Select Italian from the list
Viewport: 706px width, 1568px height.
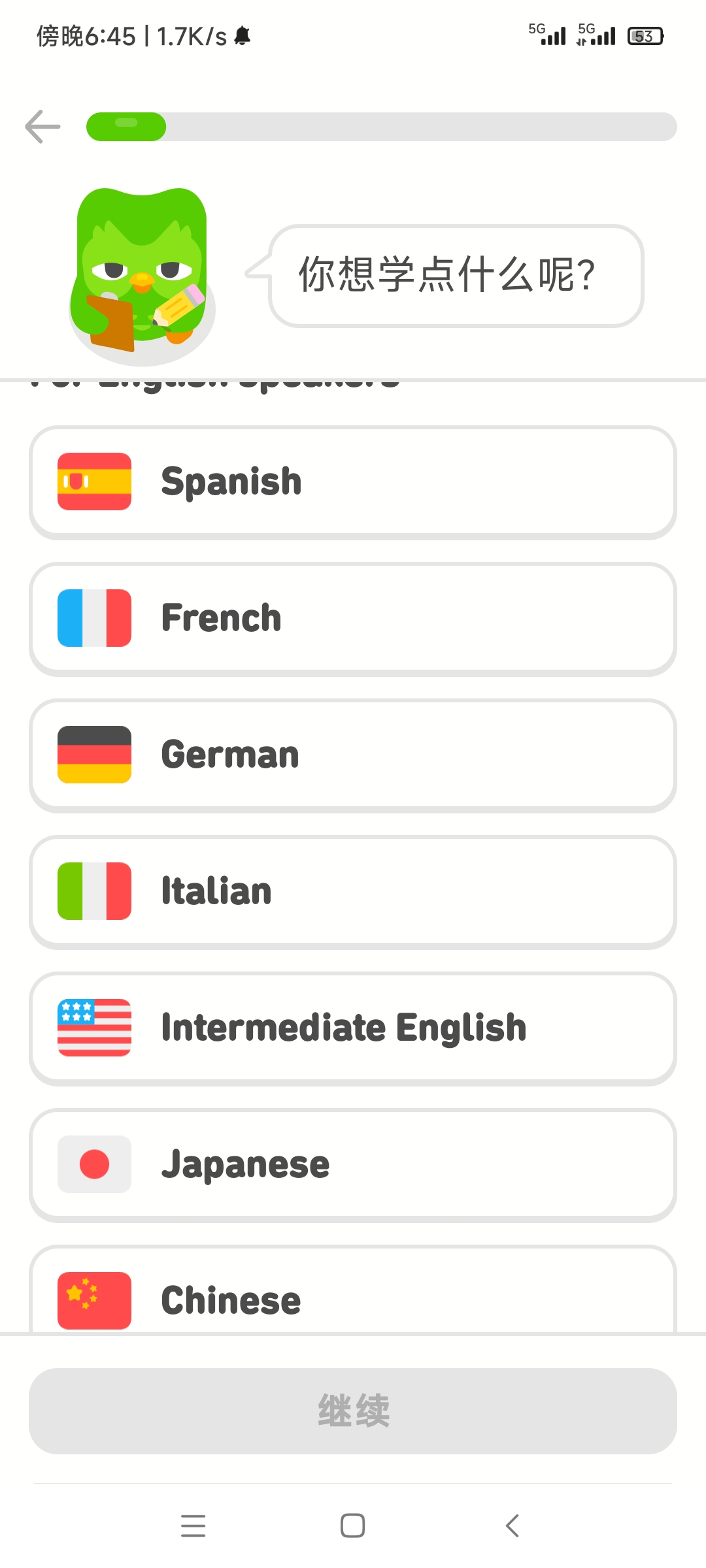(353, 892)
